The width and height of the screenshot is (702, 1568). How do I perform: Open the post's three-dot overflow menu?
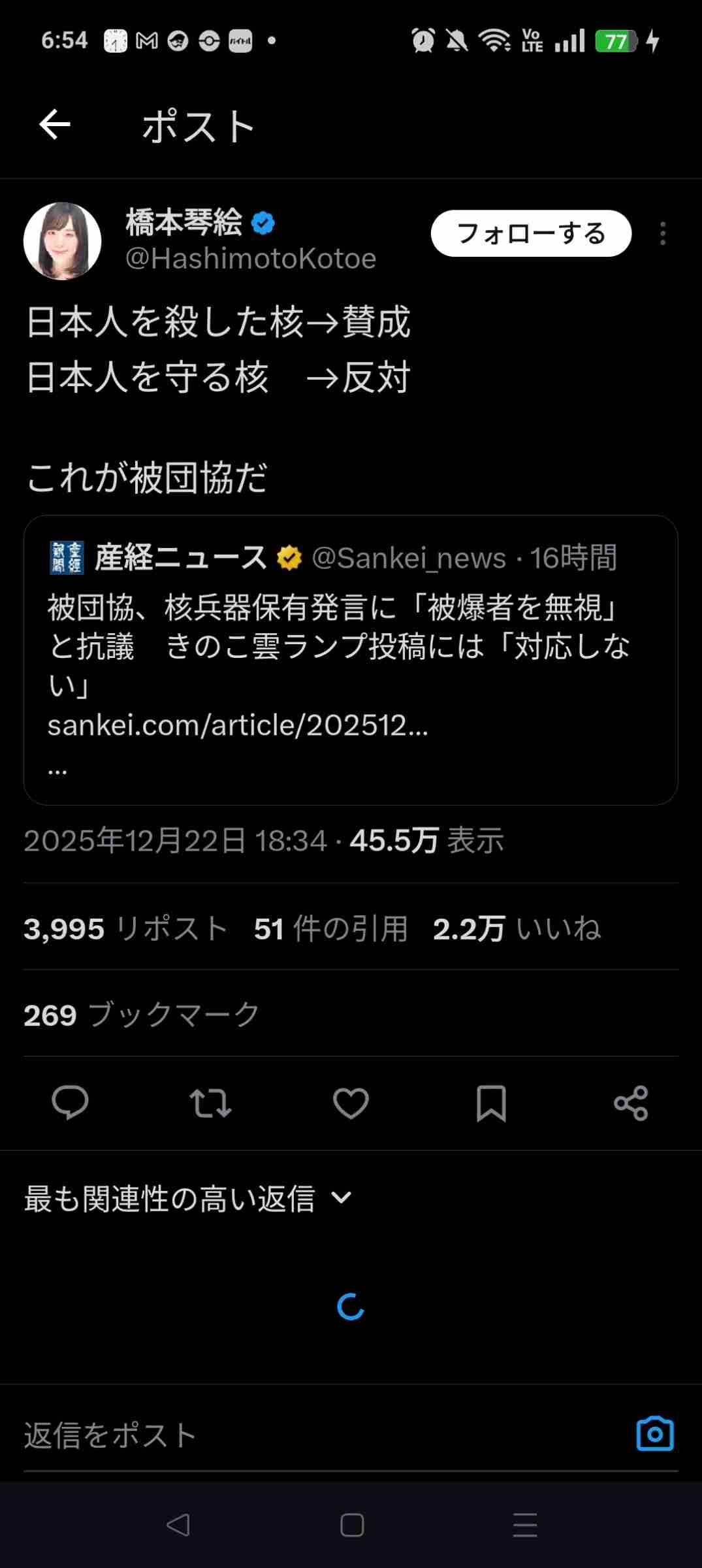coord(663,233)
